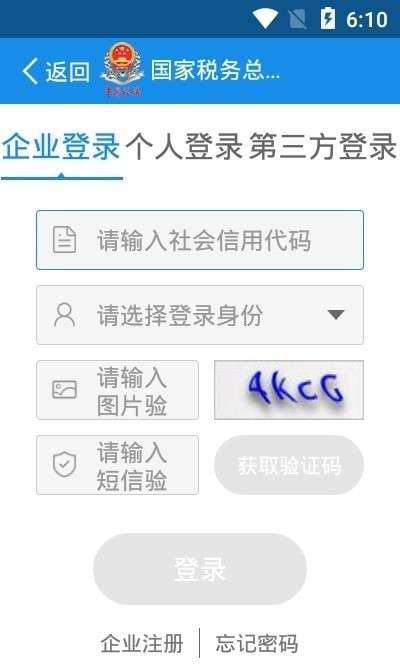Screen dimensions: 400x670
Task: Switch to the 个人登录 tab
Action: [184, 146]
